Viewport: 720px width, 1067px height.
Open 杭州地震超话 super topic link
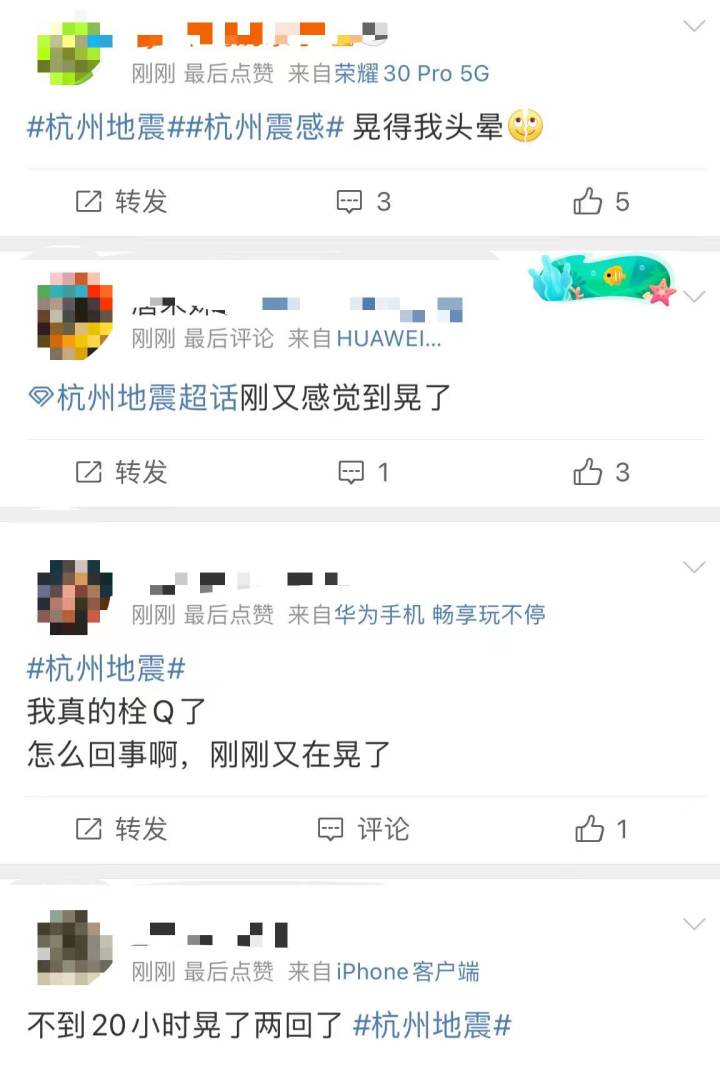[x=134, y=398]
